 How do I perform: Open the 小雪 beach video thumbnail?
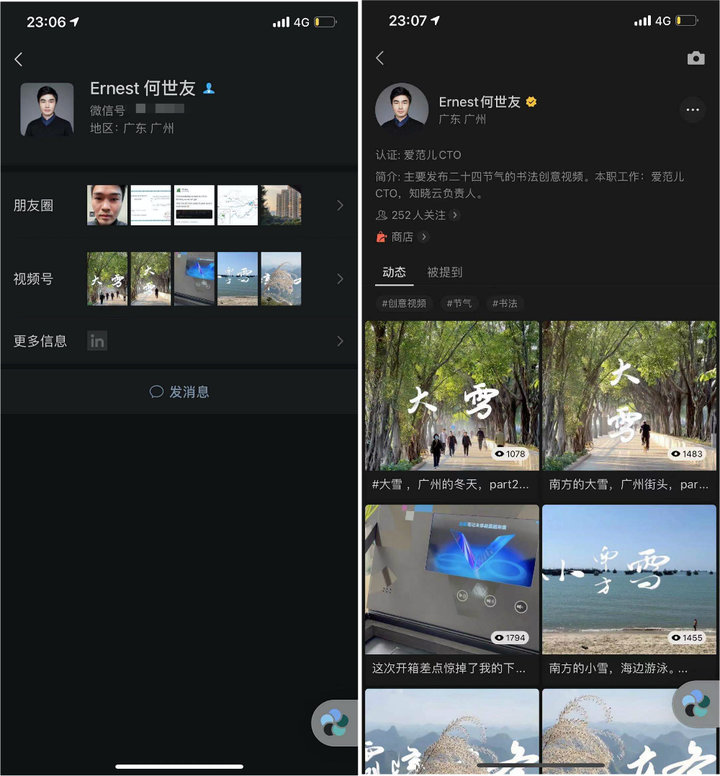point(628,580)
